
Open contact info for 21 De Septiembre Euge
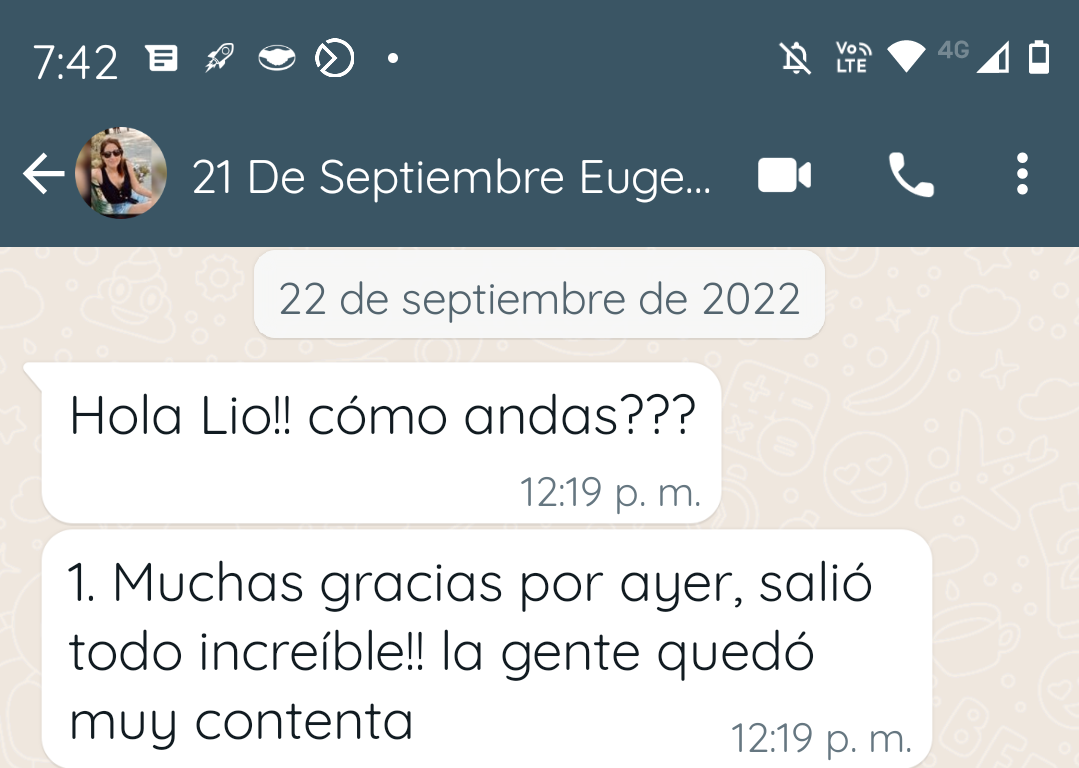[451, 178]
